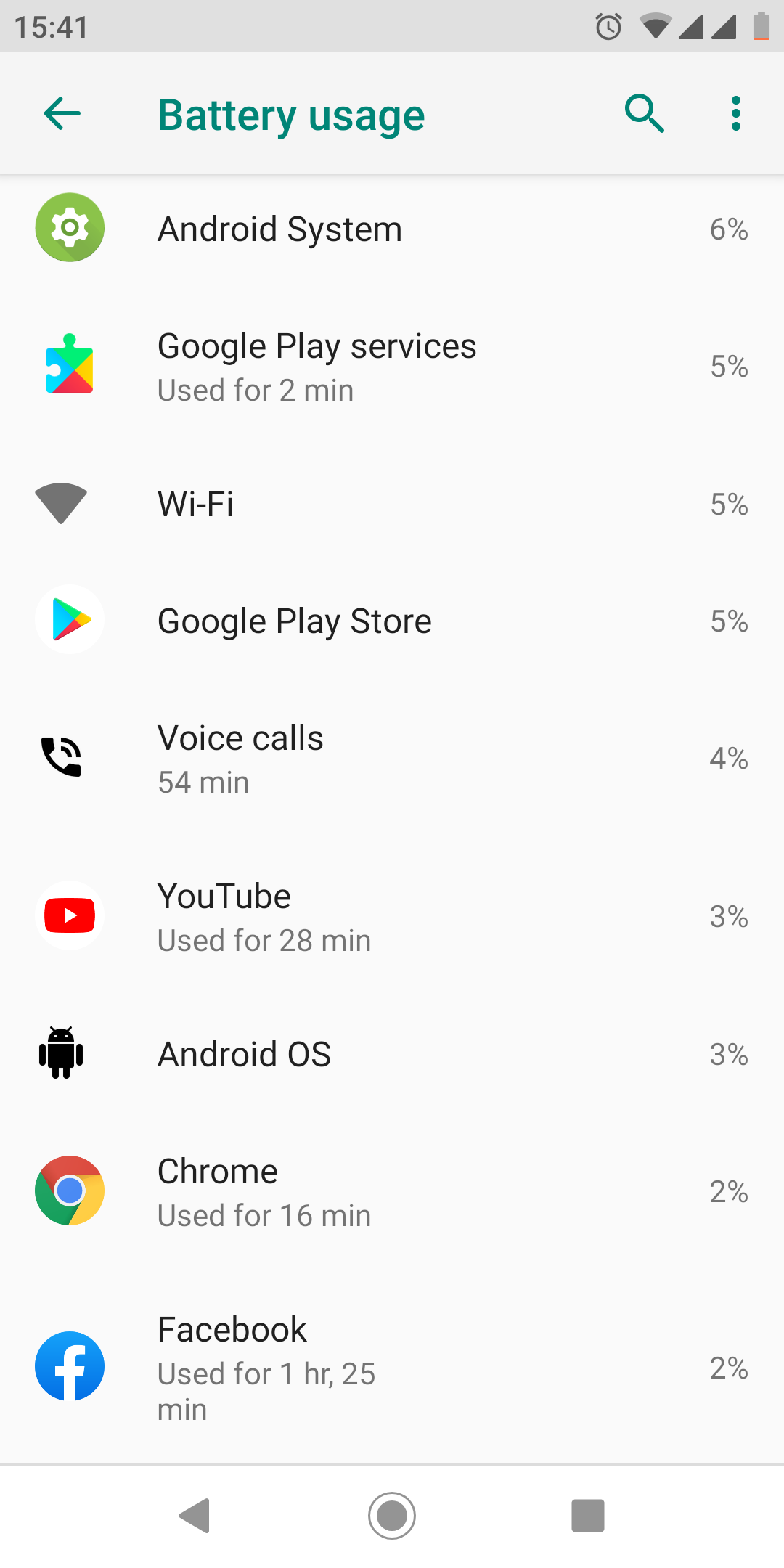Check Voice calls battery usage
The height and width of the screenshot is (1568, 784).
pos(392,759)
